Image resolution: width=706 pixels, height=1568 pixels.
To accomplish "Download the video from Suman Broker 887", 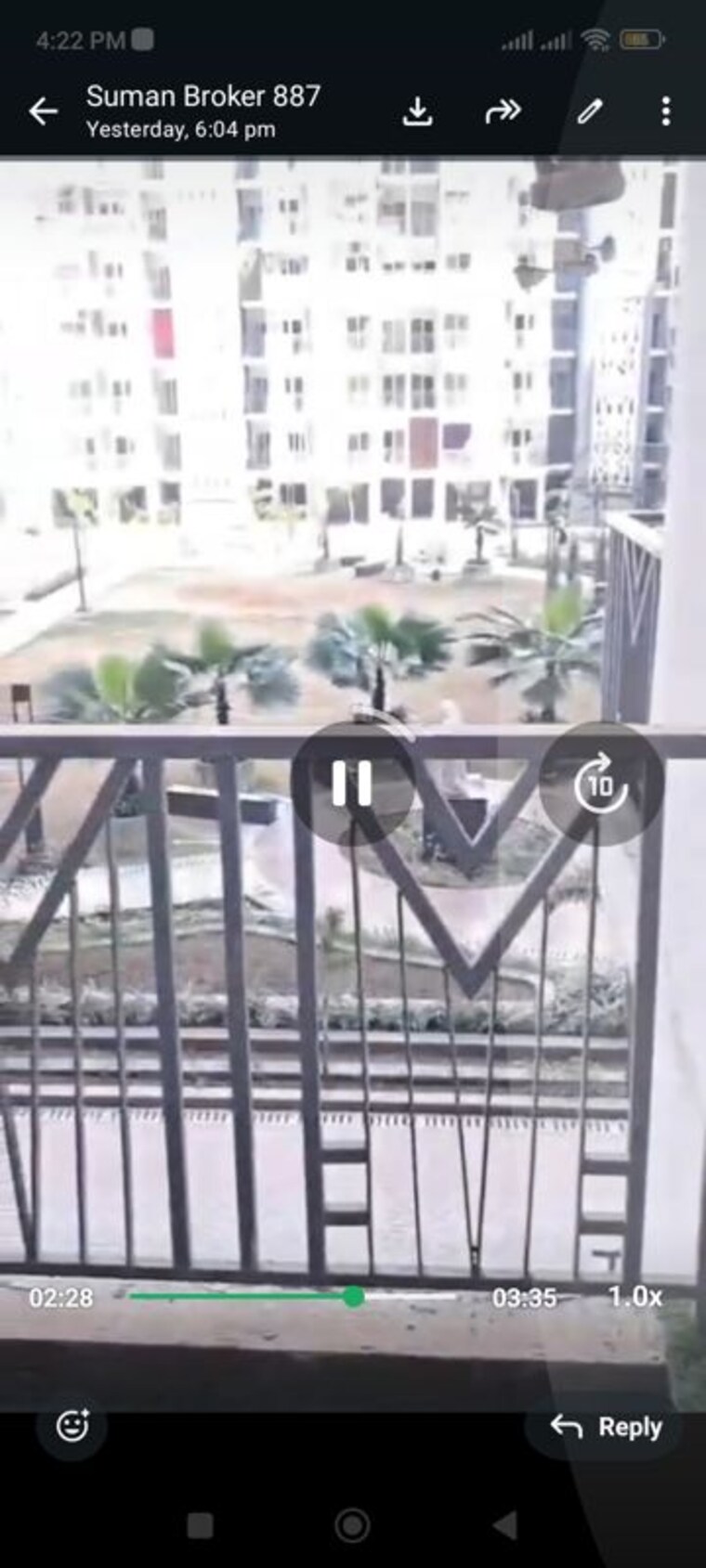I will [x=418, y=111].
